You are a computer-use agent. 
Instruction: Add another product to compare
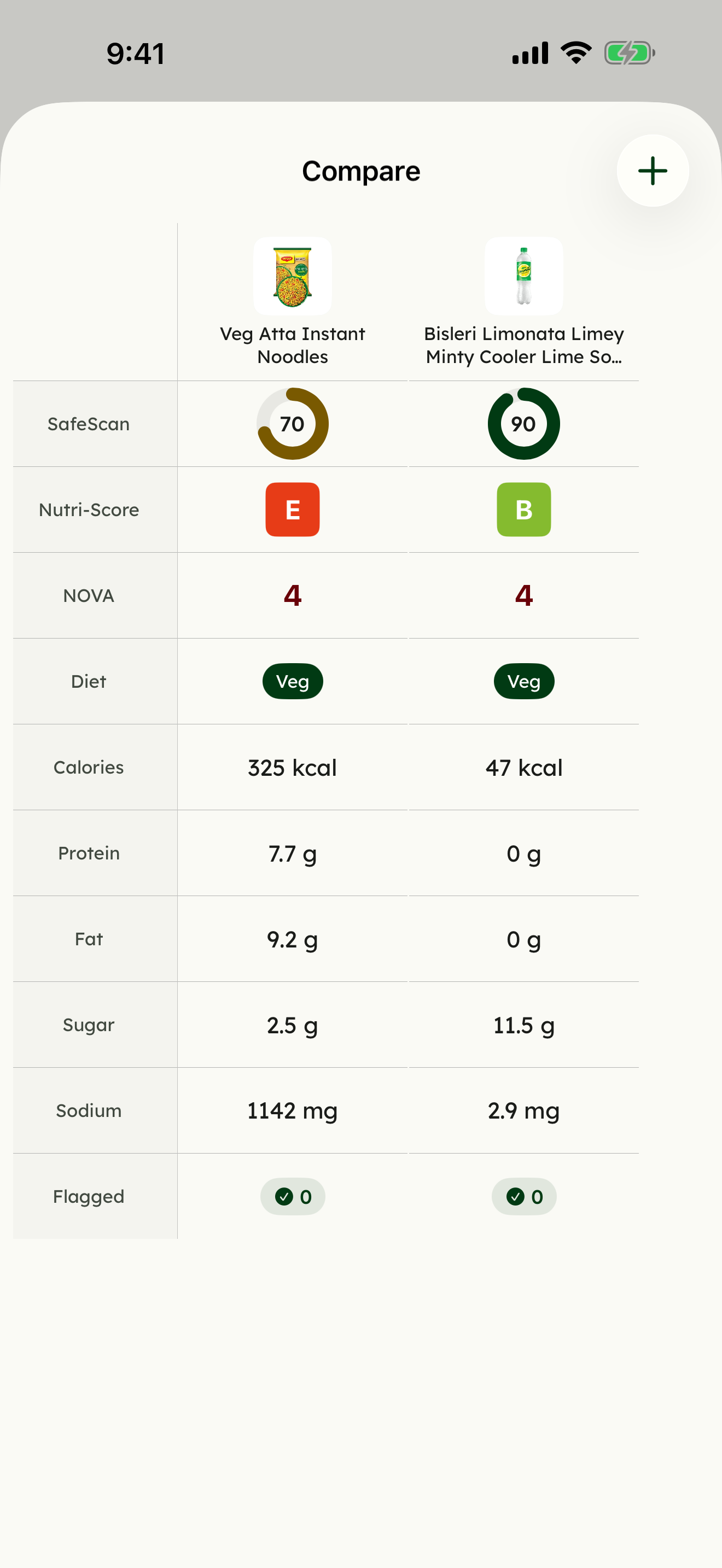pos(653,171)
